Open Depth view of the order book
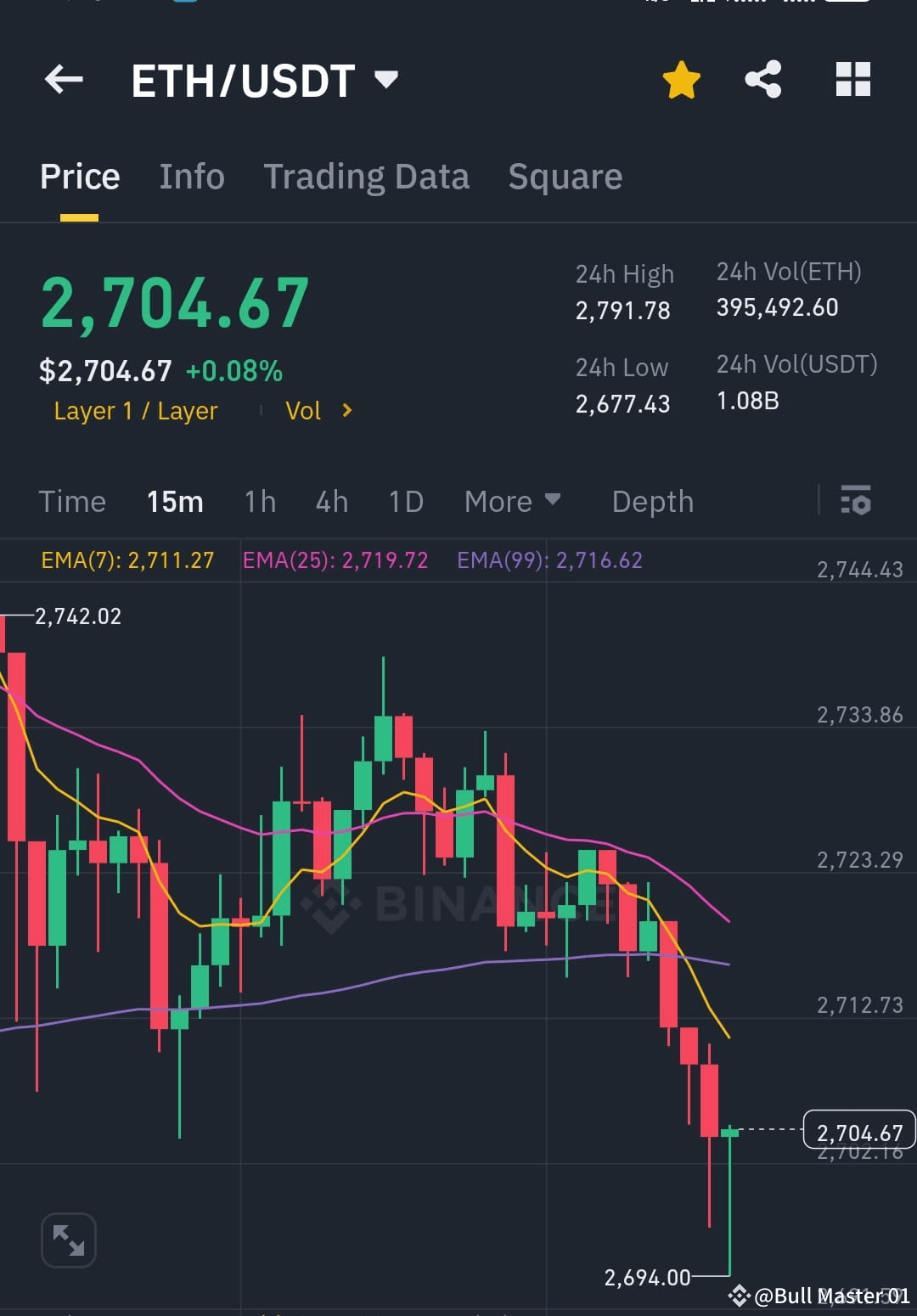Image resolution: width=917 pixels, height=1316 pixels. 652,502
